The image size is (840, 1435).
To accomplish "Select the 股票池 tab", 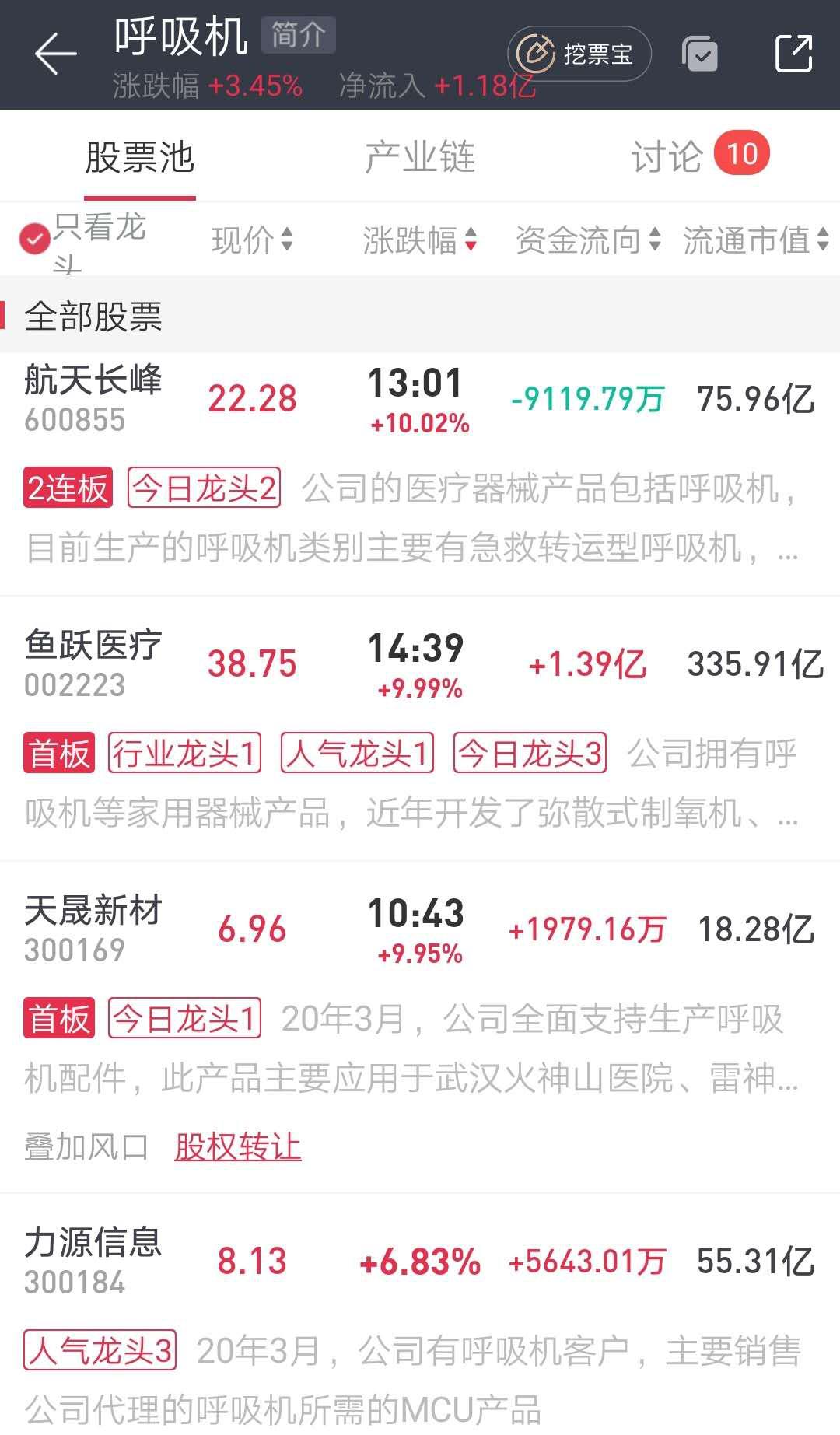I will click(x=140, y=156).
